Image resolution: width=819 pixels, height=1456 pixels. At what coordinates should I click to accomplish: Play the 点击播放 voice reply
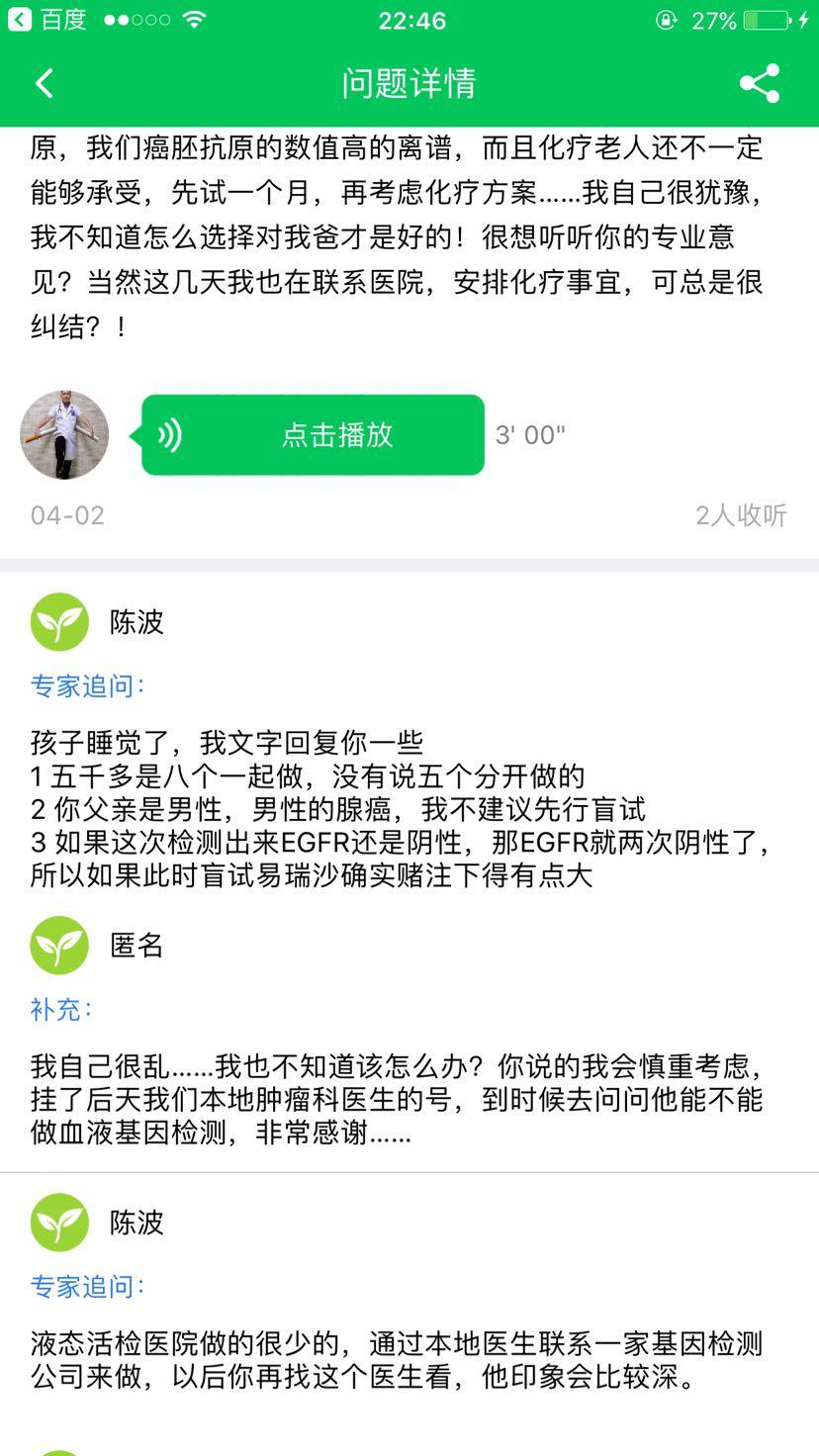314,435
